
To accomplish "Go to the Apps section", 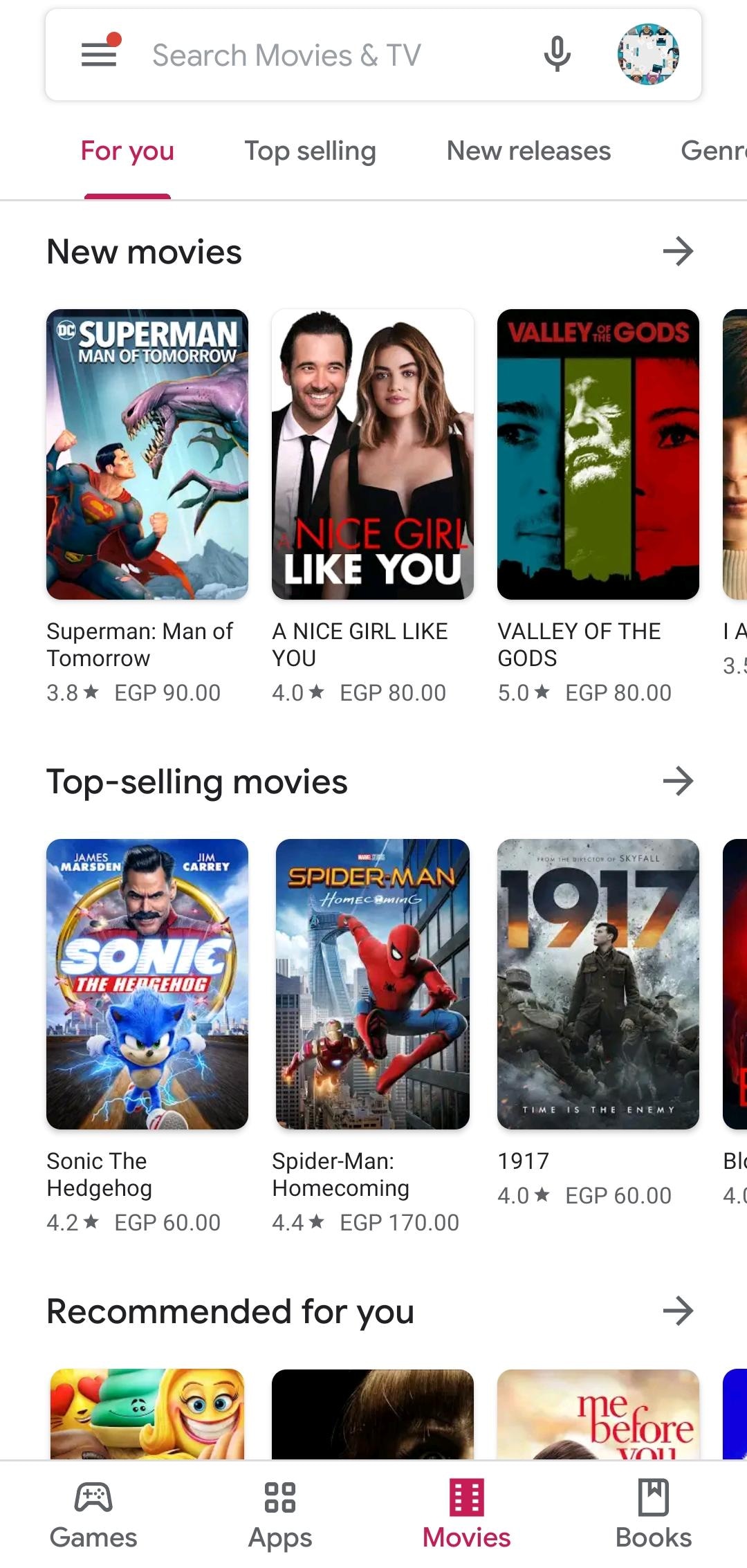I will (x=280, y=1514).
